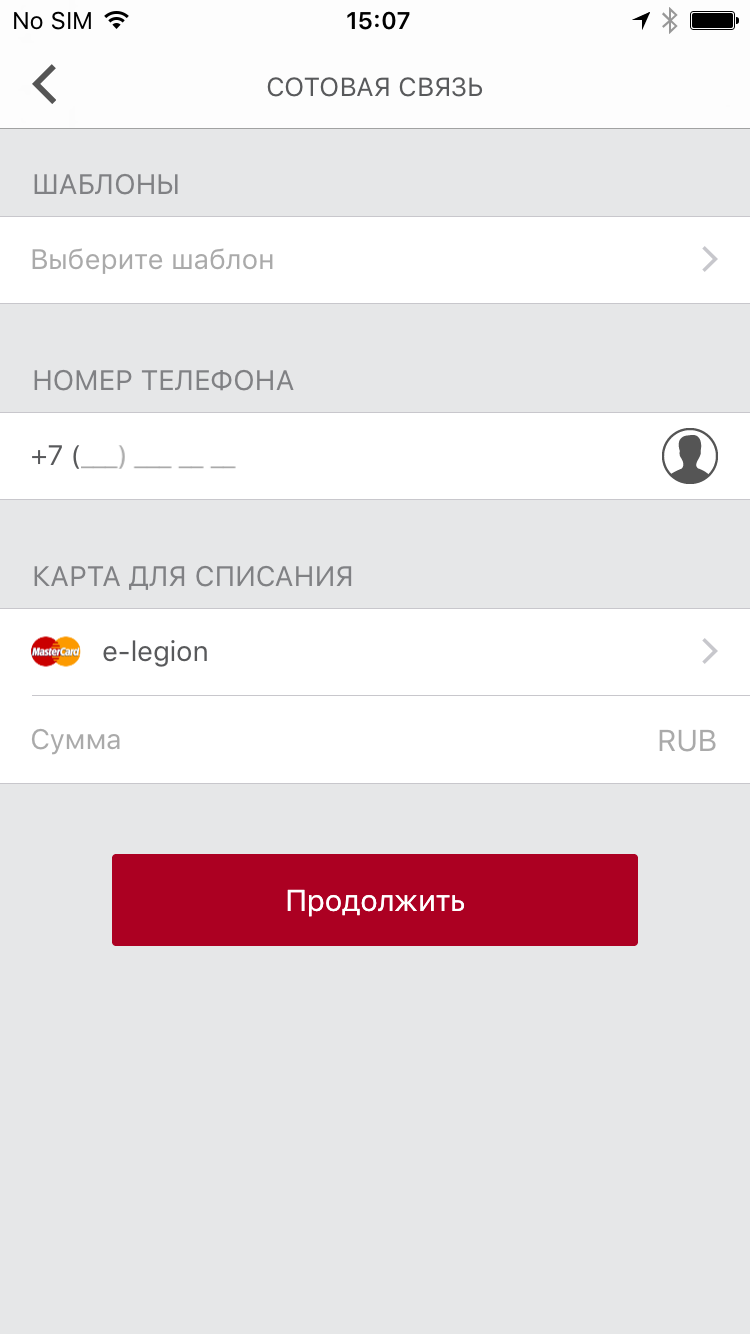750x1334 pixels.
Task: Open the "Выберите шаблон" template picker
Action: pyautogui.click(x=375, y=260)
